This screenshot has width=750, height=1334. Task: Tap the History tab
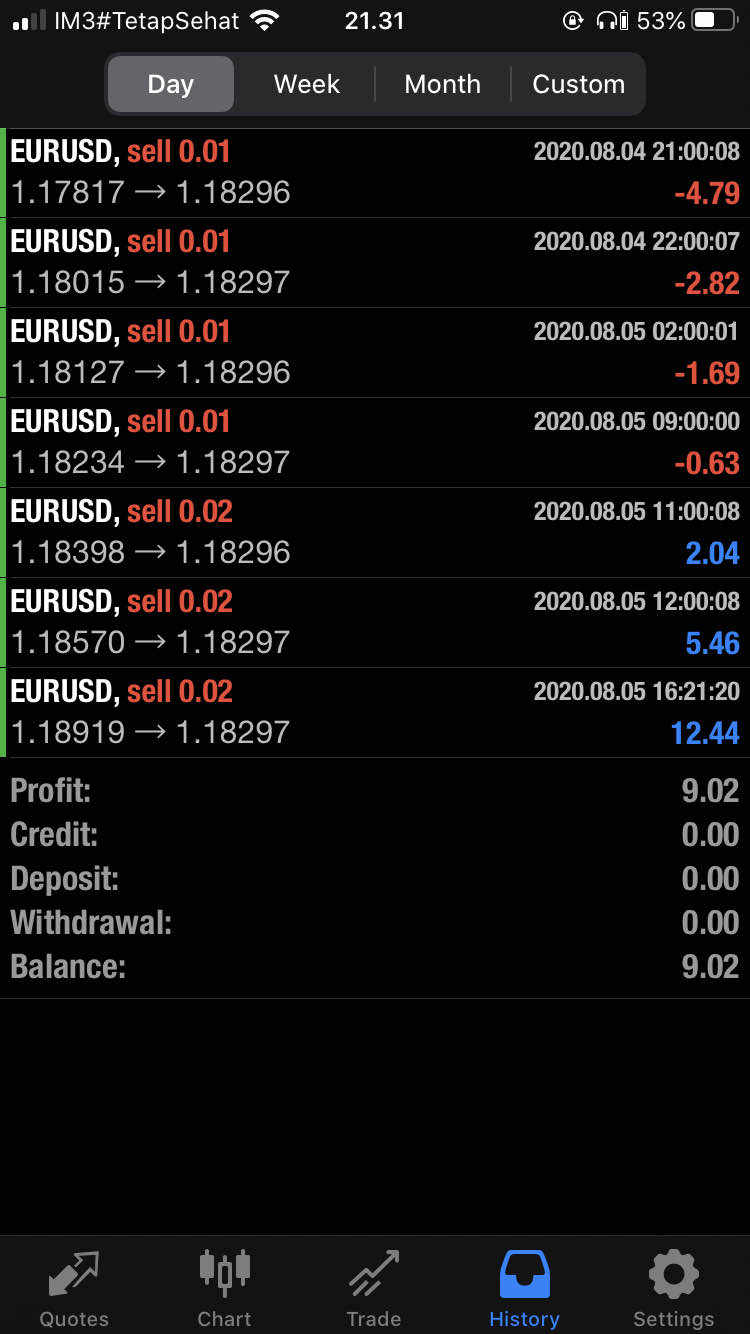524,1287
